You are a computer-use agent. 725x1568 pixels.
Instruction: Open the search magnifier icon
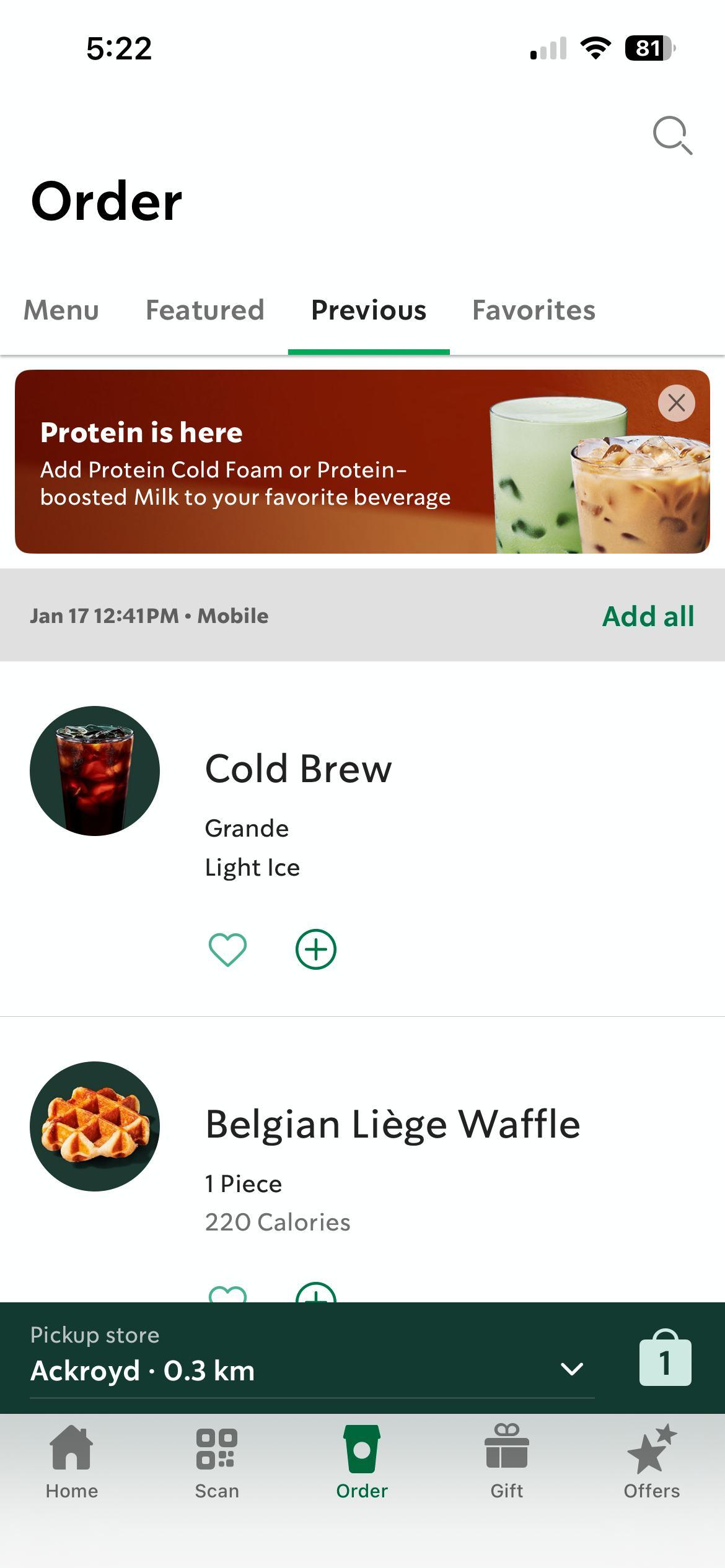[x=672, y=134]
